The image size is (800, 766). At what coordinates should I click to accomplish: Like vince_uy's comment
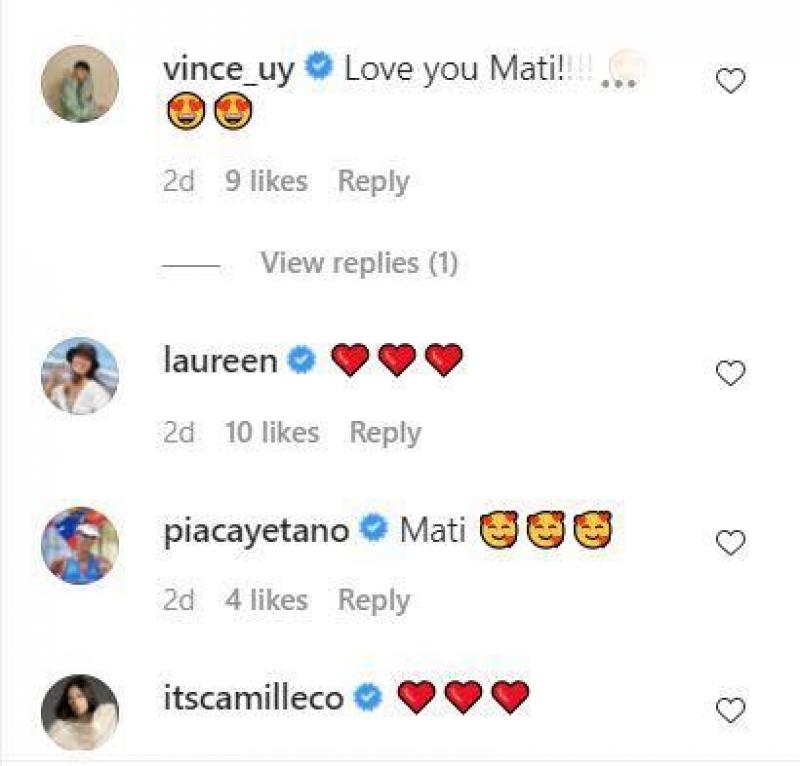[x=731, y=81]
